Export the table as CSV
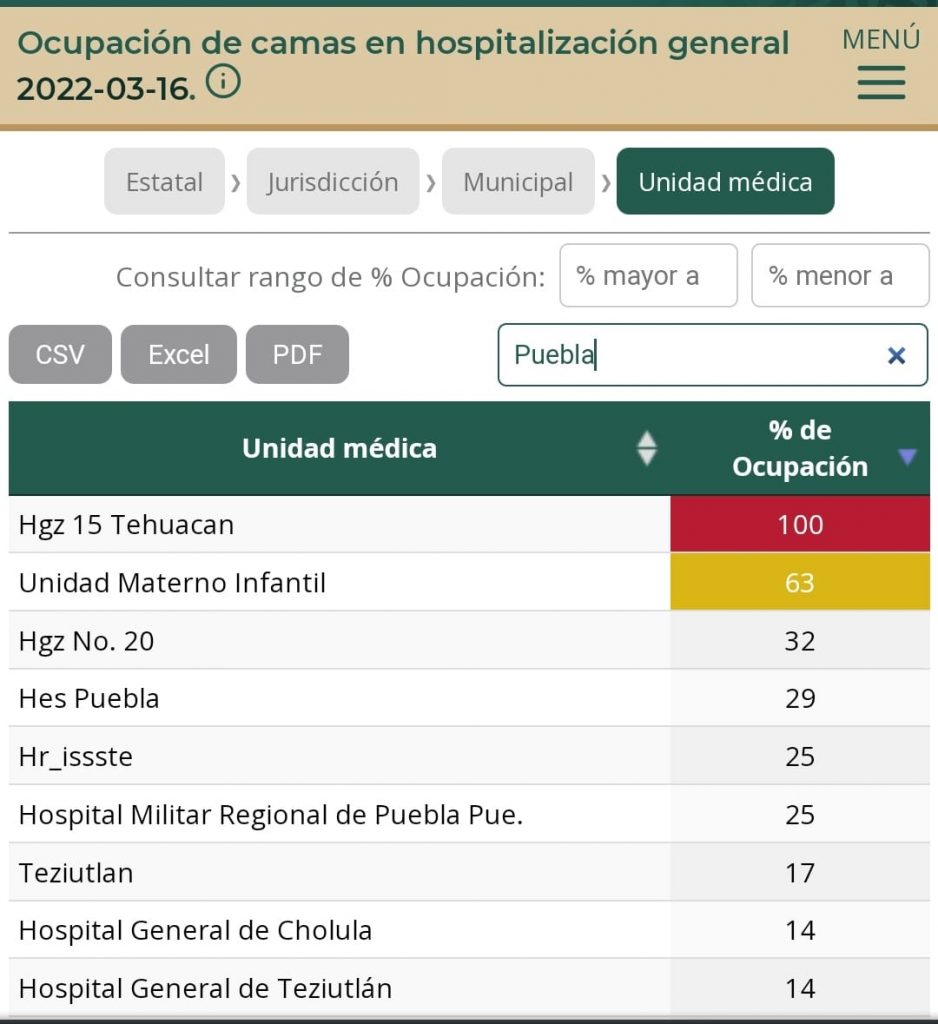The image size is (938, 1024). pyautogui.click(x=59, y=354)
